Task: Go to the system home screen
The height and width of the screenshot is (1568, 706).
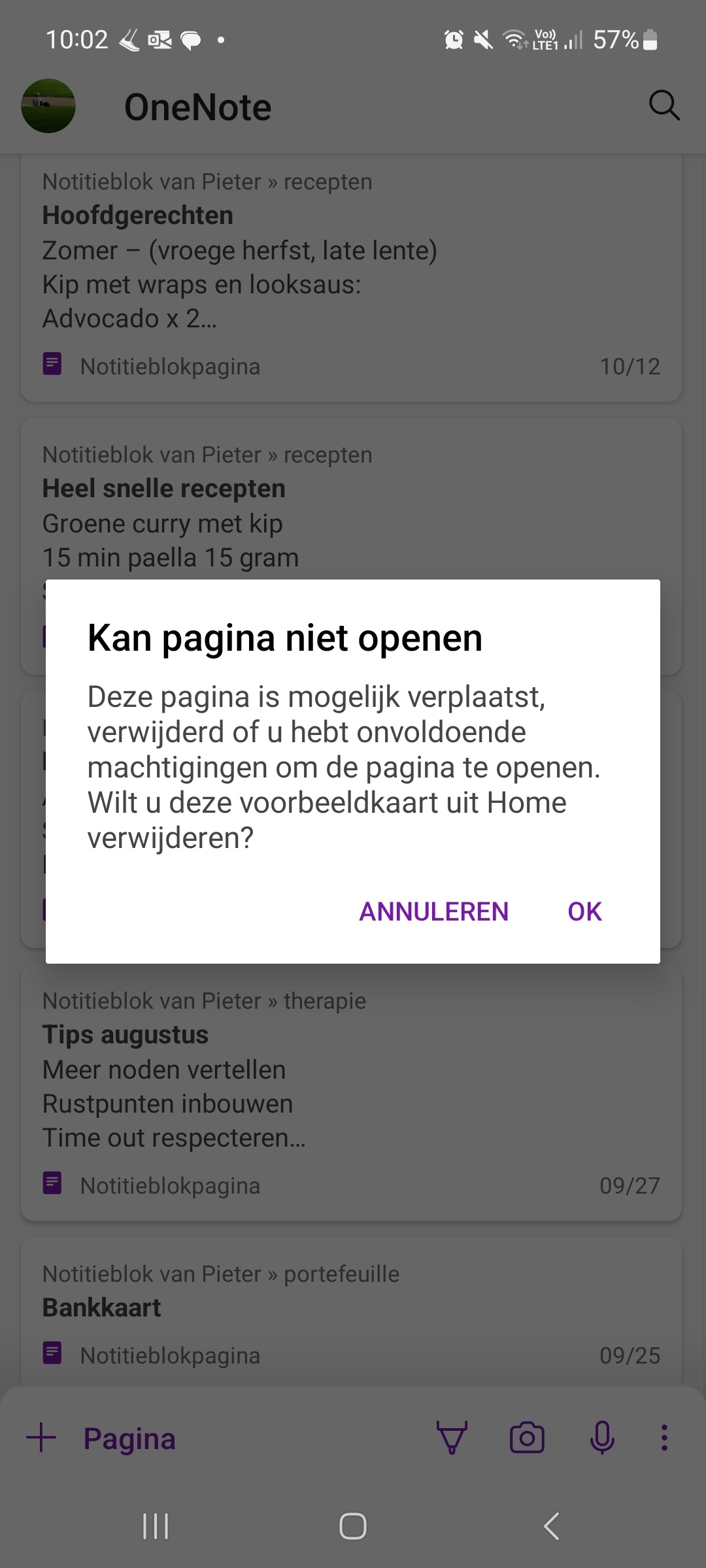Action: 353,1526
